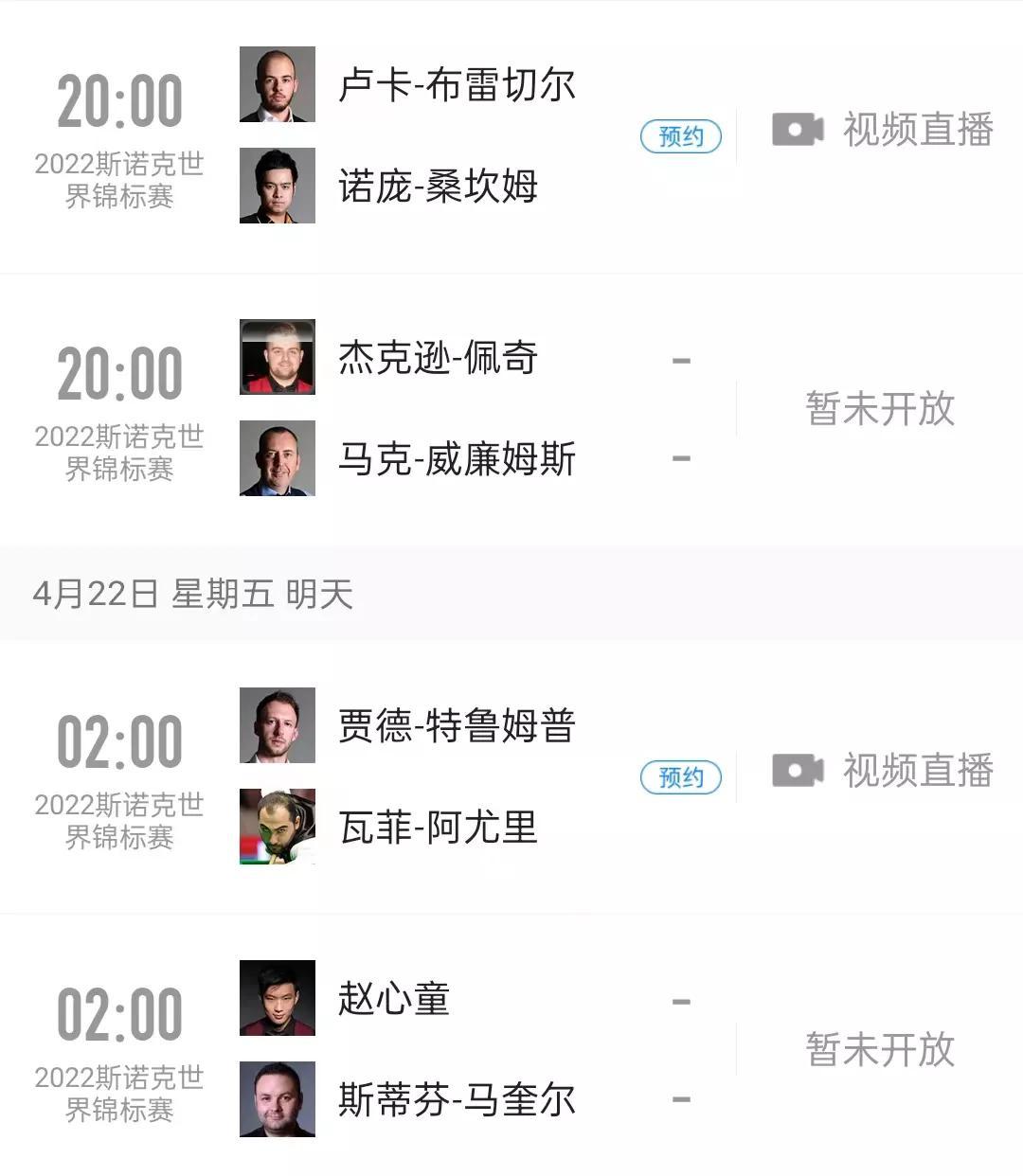1023x1176 pixels.
Task: Watch 视频直播 for the 贾德-特鲁姆普 match
Action: 882,771
